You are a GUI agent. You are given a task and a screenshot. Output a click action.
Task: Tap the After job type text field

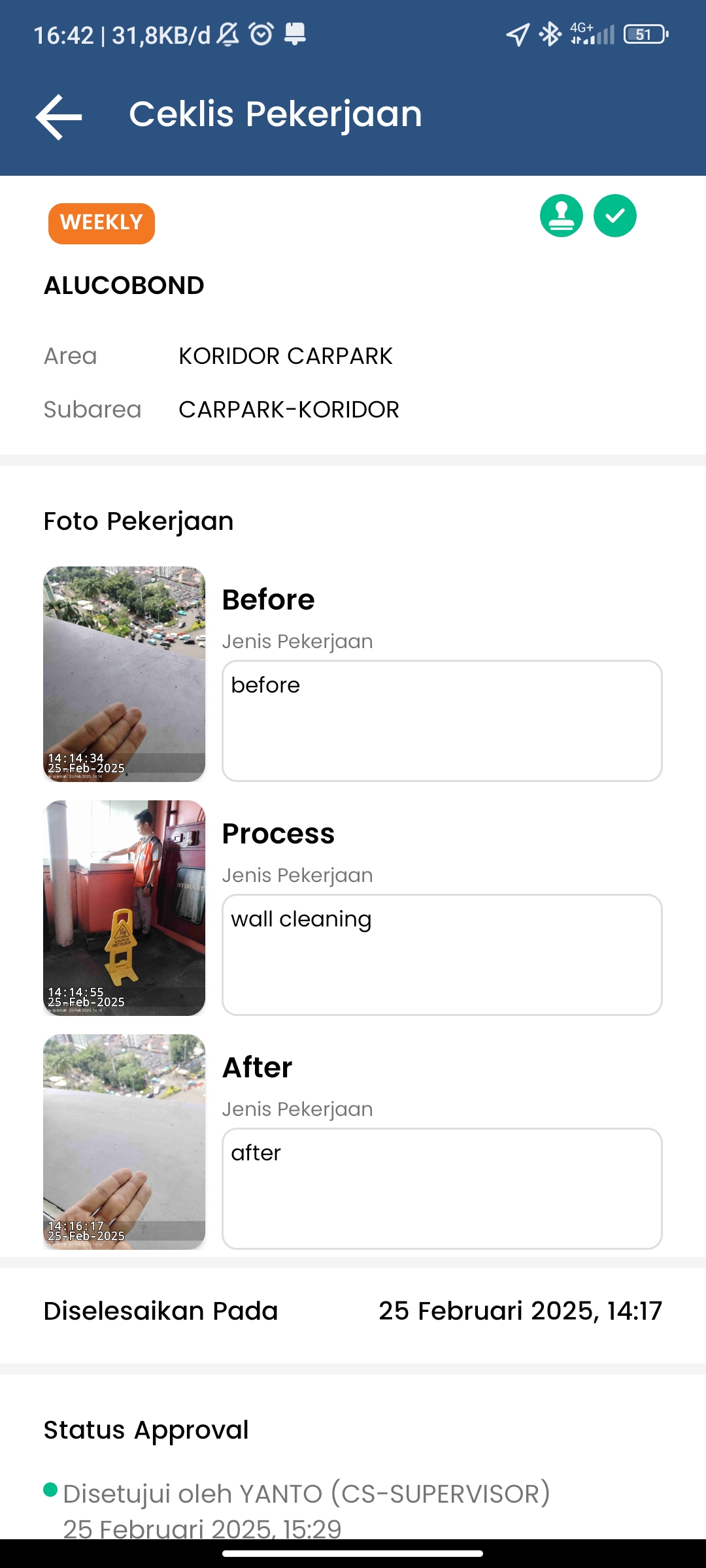point(442,1188)
